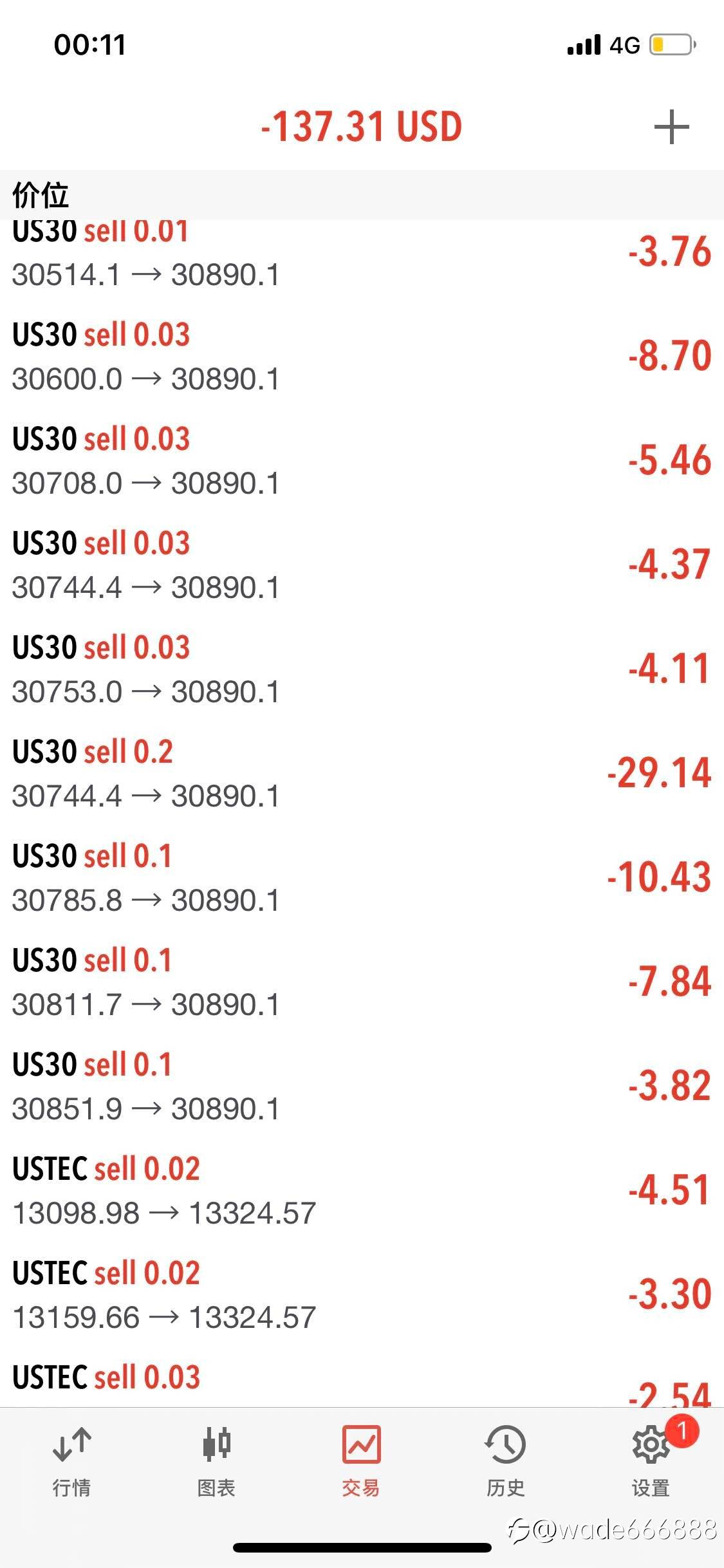Open the USTEC sell 0.02 position at 13098.98
This screenshot has height=1568, width=724.
point(360,1191)
